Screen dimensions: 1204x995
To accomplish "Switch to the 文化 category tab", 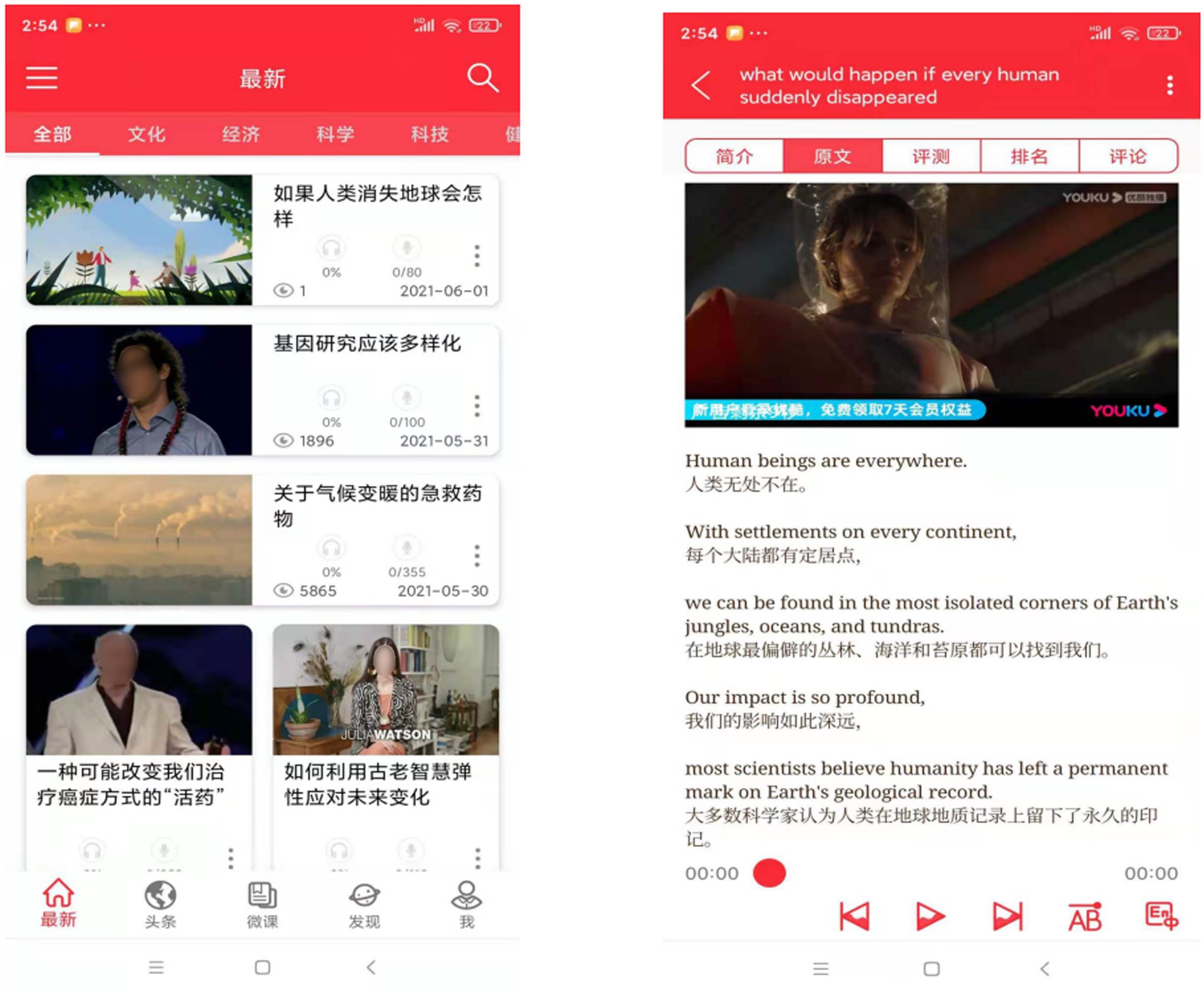I will (x=146, y=134).
